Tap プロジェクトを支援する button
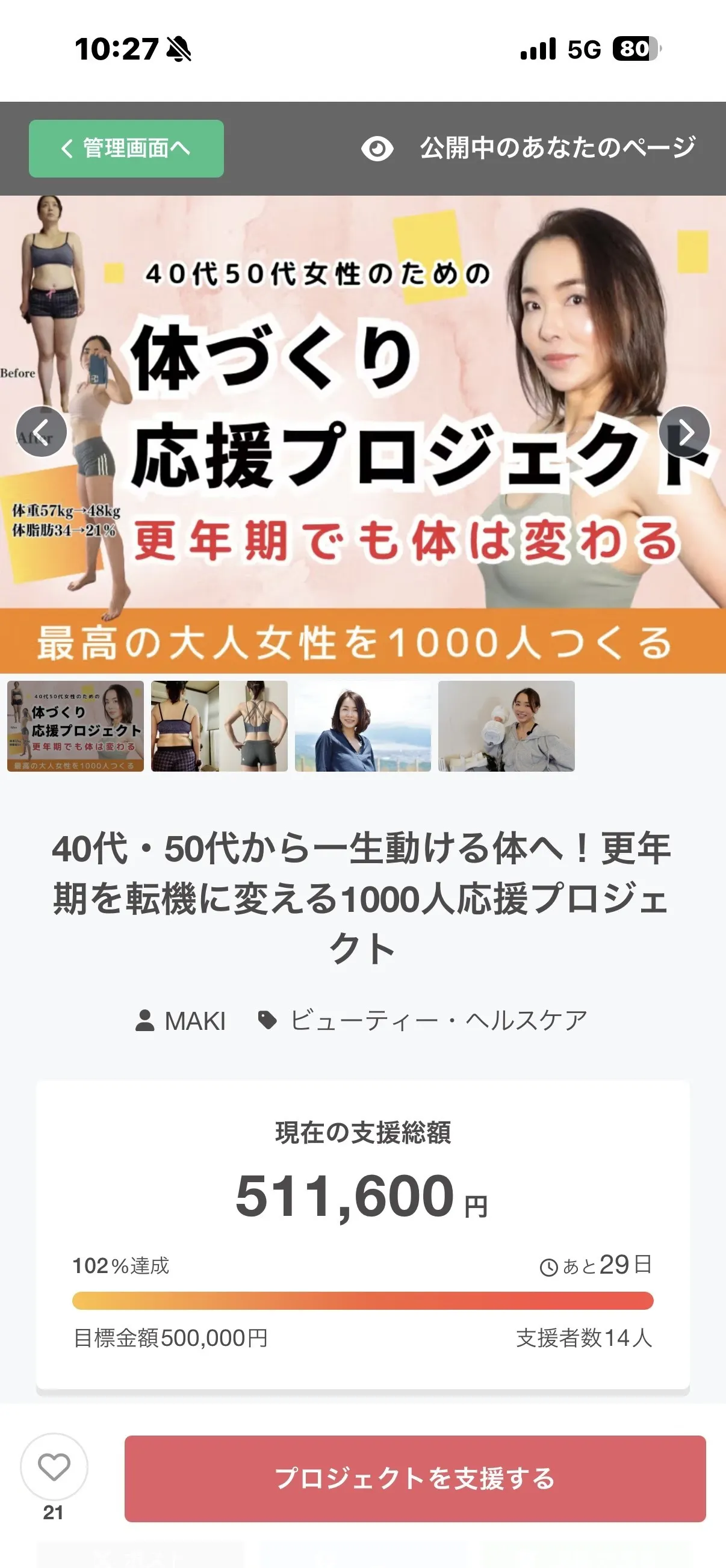This screenshot has height=1568, width=726. (415, 1478)
